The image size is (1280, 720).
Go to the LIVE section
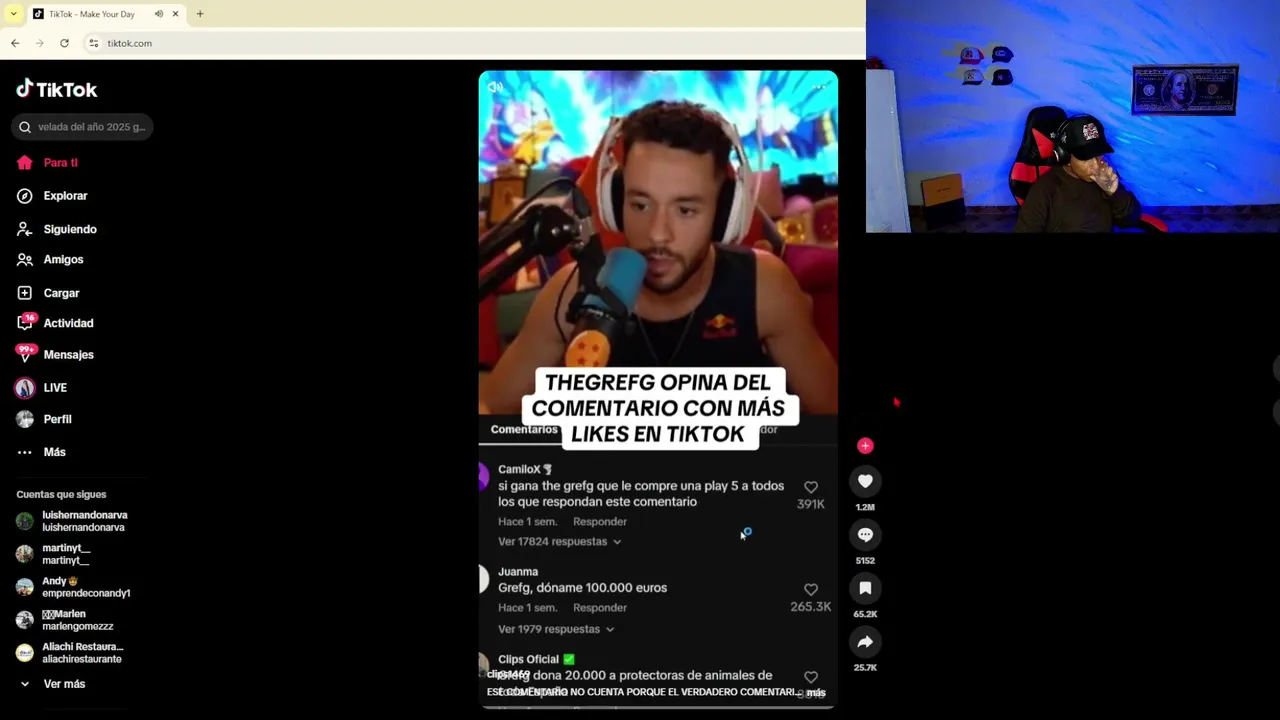55,388
